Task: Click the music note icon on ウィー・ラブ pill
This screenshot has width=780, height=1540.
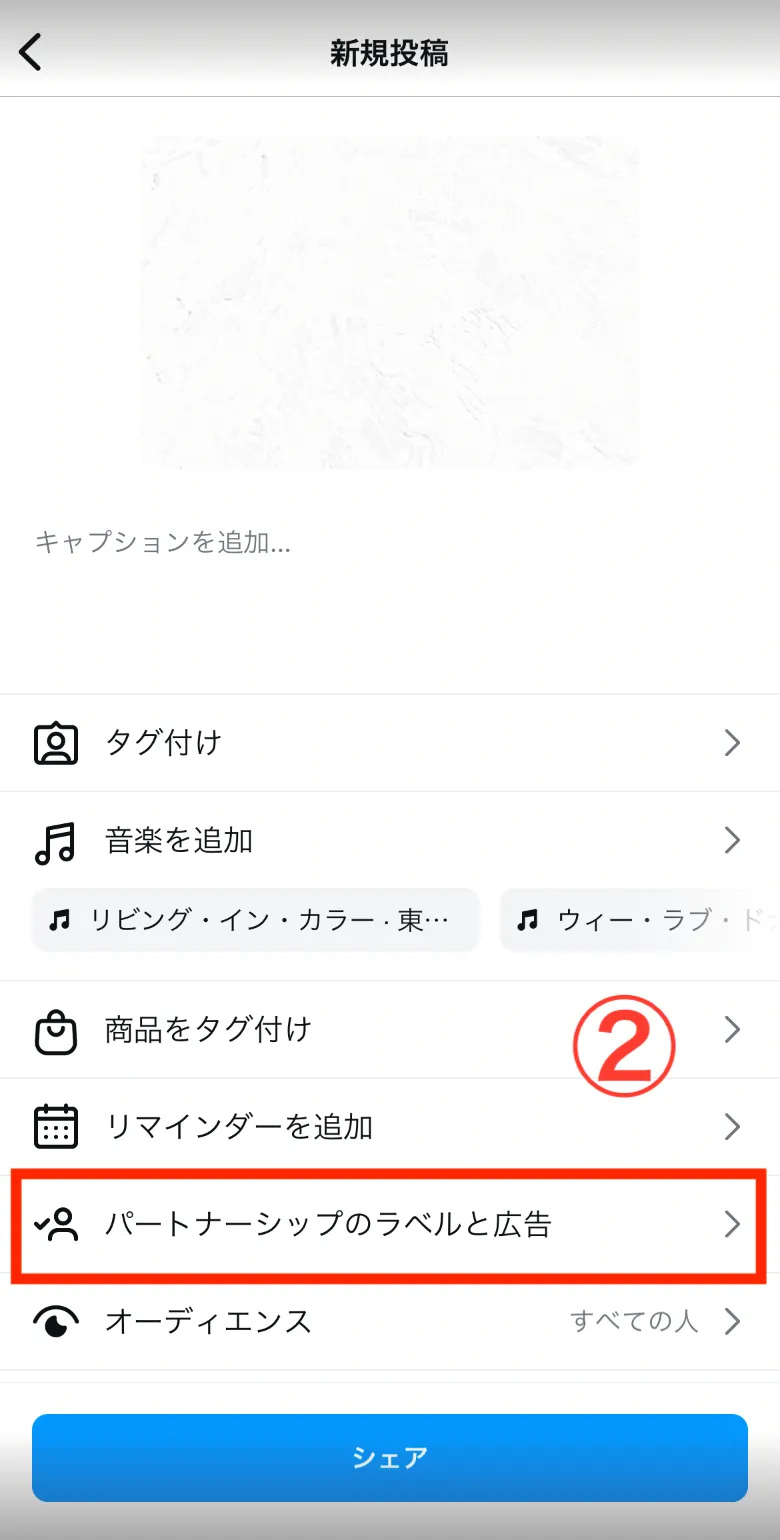Action: (x=531, y=919)
